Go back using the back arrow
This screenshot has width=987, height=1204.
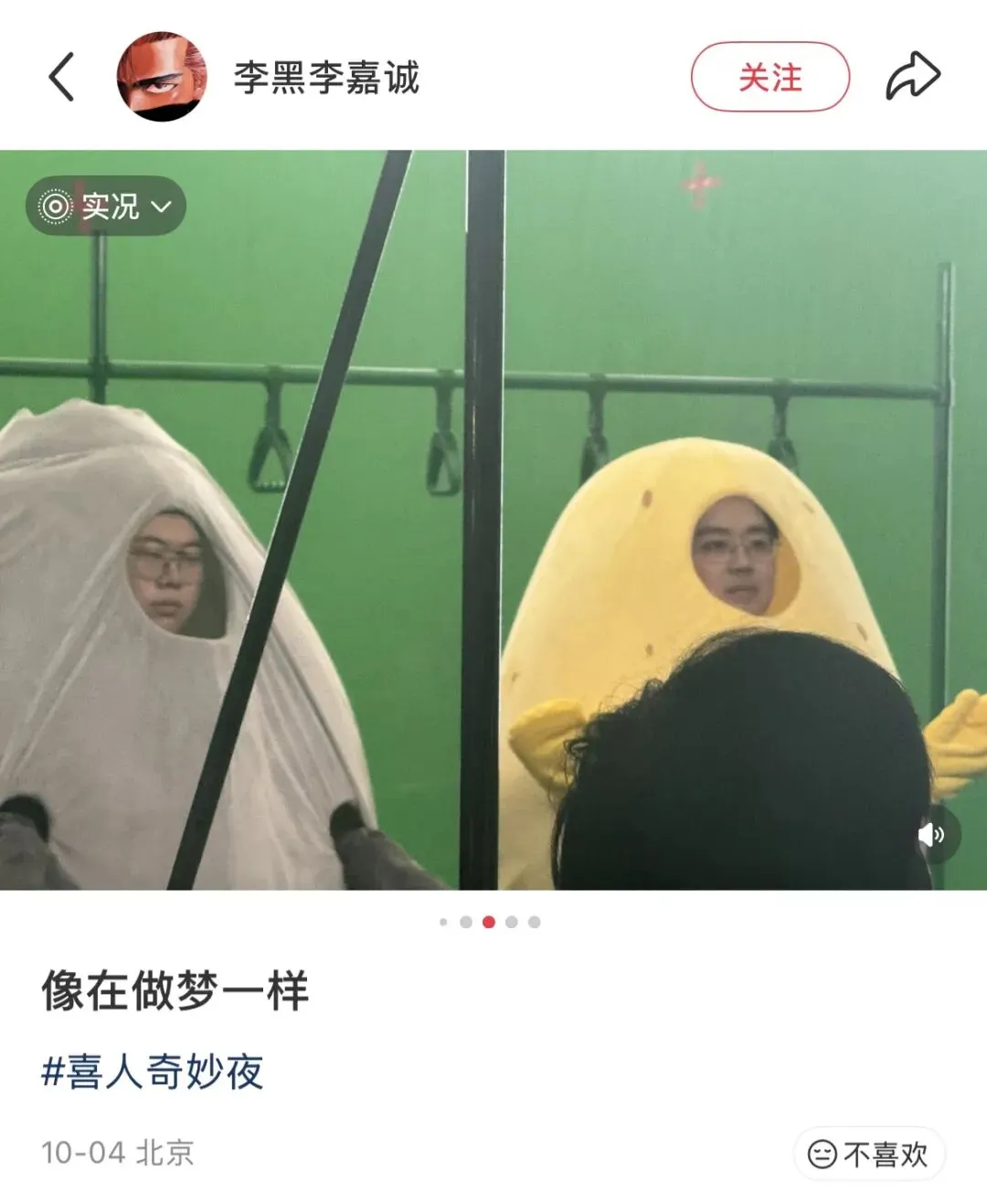click(61, 77)
